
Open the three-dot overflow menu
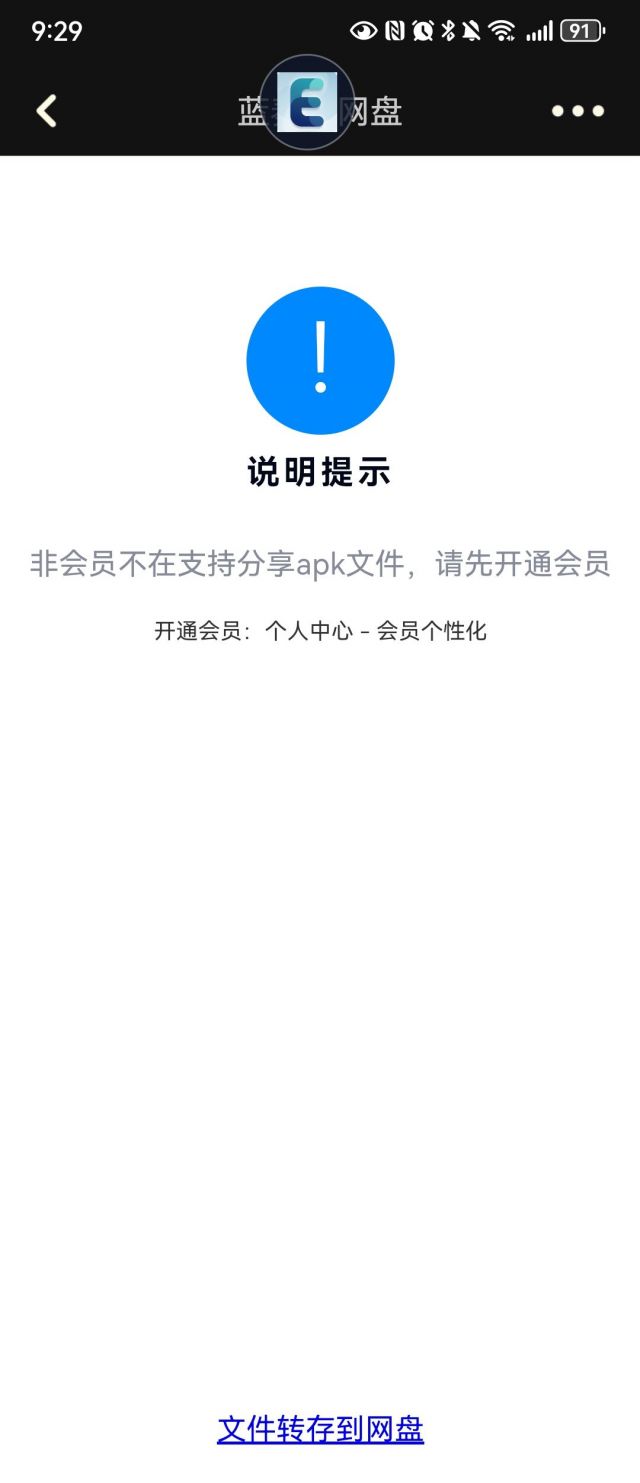(578, 111)
